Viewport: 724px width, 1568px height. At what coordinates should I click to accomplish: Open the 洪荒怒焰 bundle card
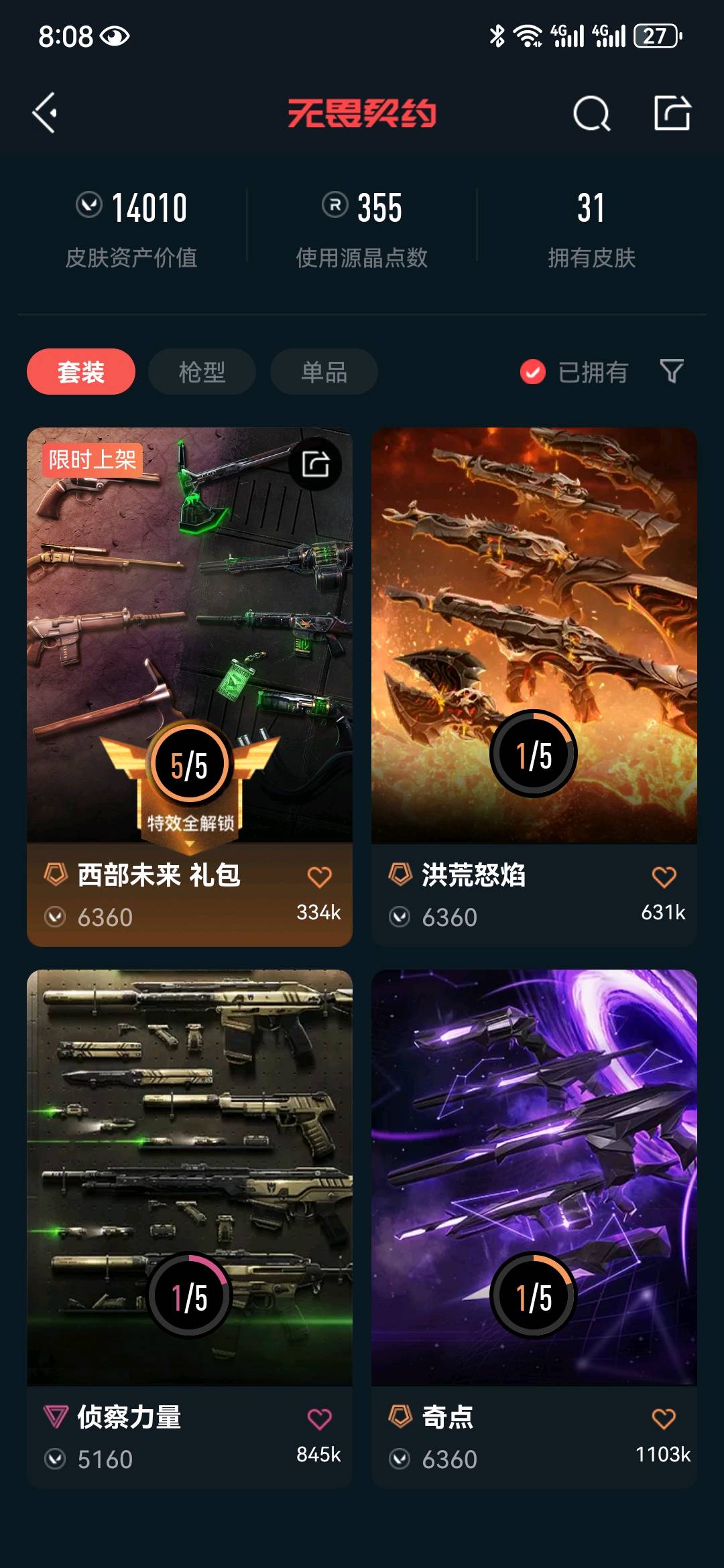[x=534, y=637]
